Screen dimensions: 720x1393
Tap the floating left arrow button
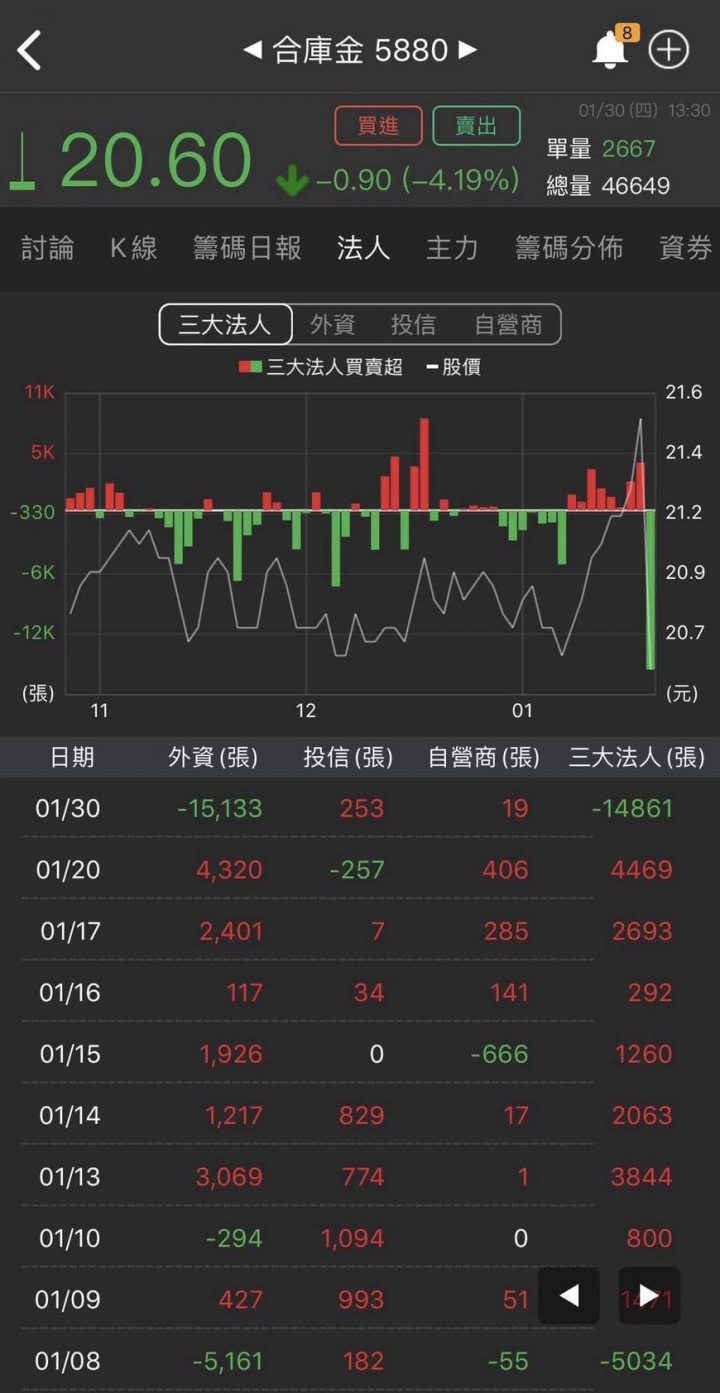click(569, 1296)
